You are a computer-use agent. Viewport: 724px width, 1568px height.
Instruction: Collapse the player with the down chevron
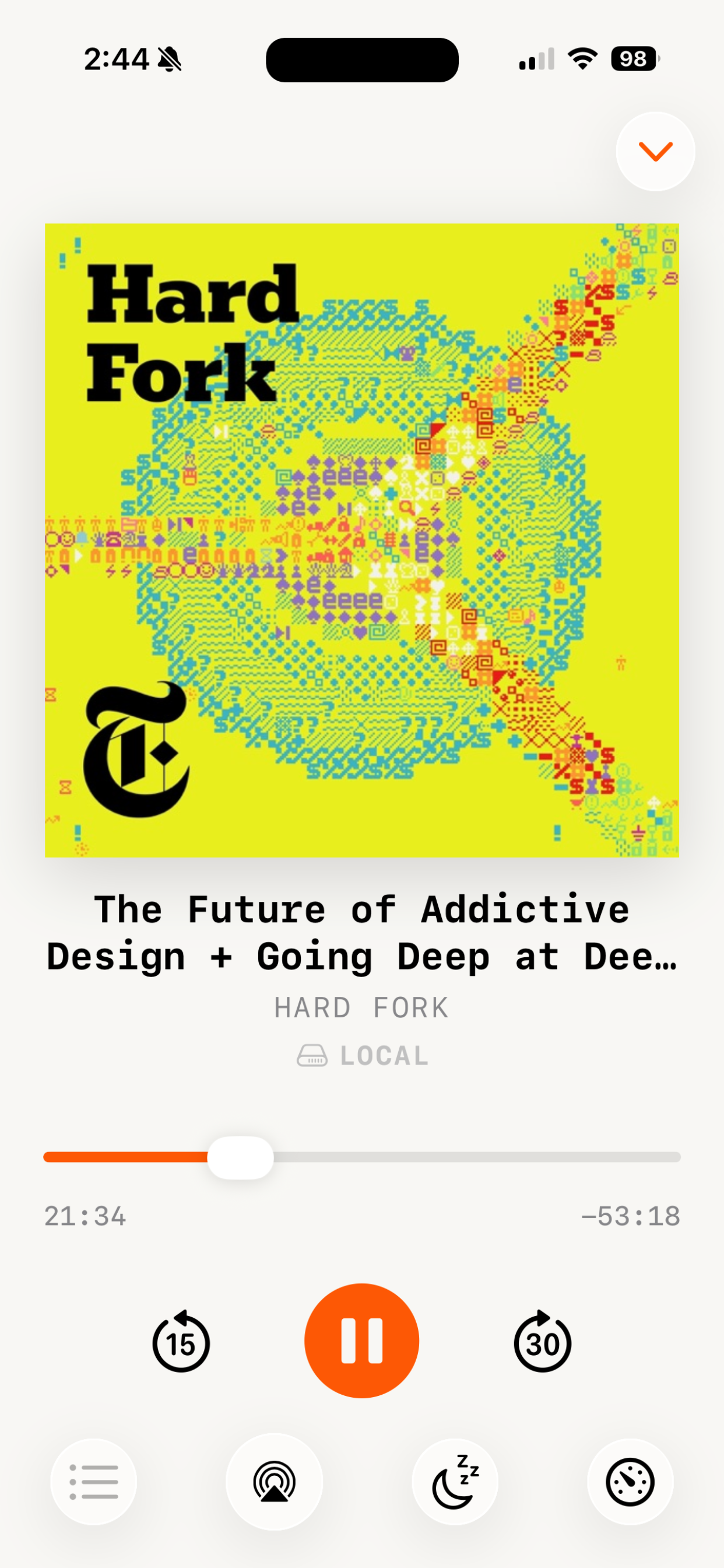tap(655, 152)
